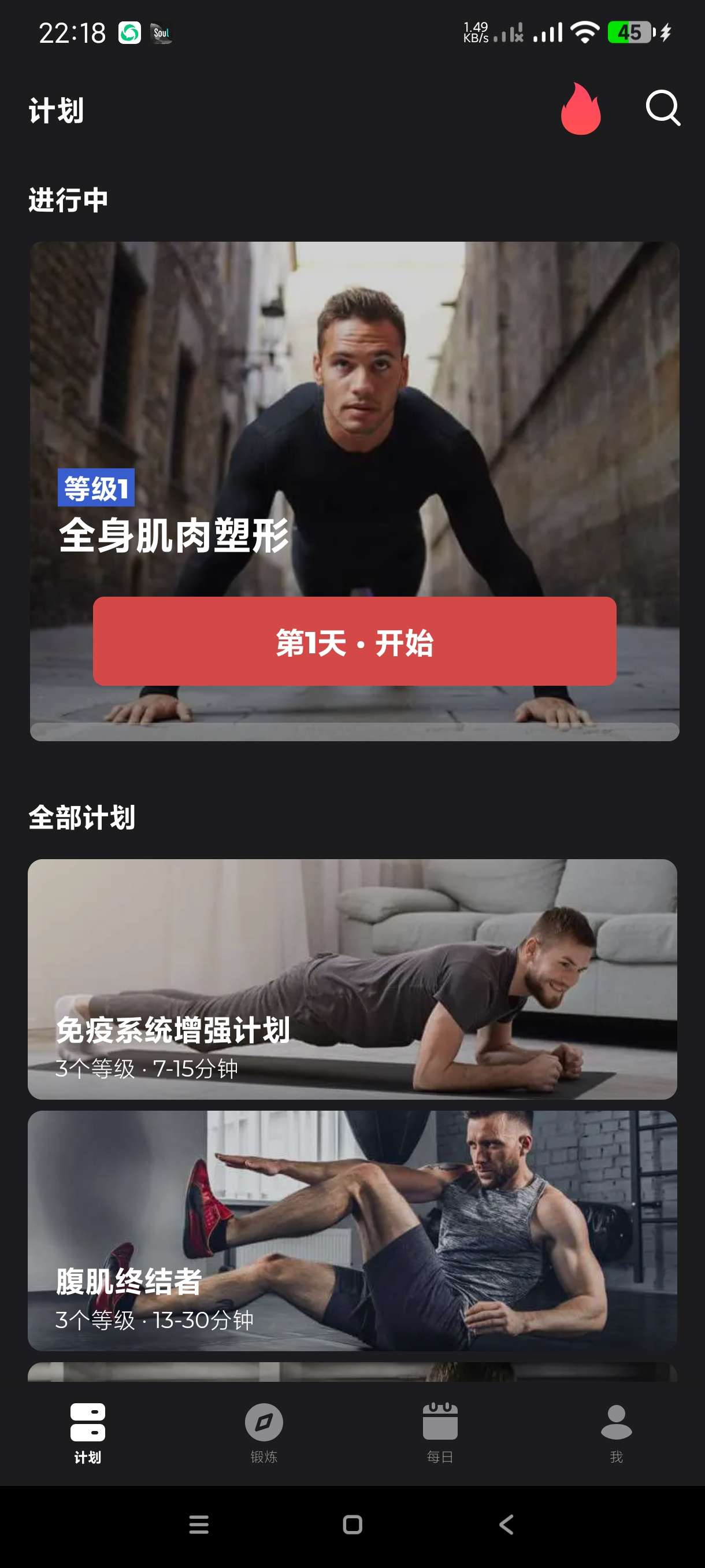This screenshot has width=705, height=1568.
Task: Go to the 每日 tab
Action: [x=440, y=1432]
